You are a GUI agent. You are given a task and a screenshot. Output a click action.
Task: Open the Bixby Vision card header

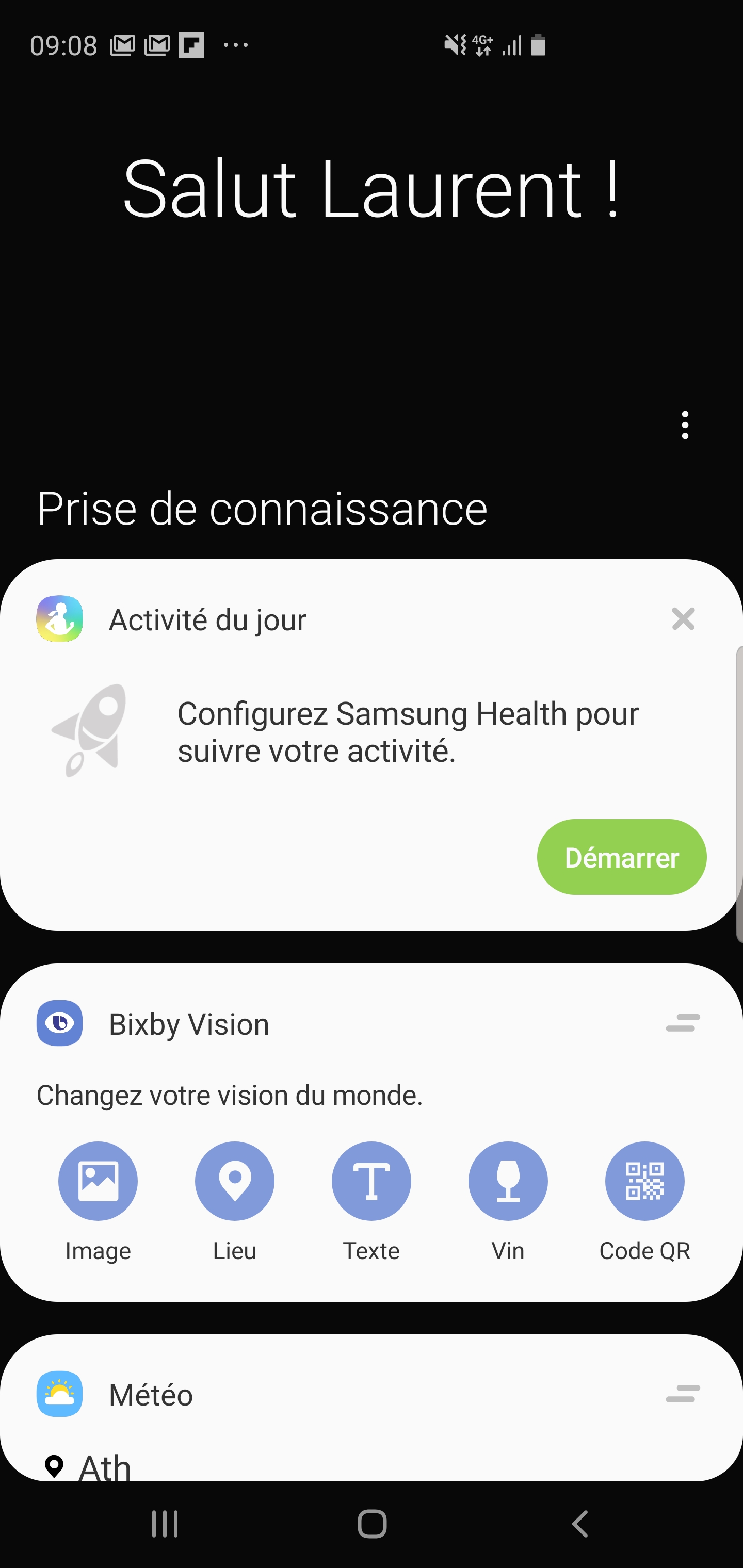(189, 1024)
